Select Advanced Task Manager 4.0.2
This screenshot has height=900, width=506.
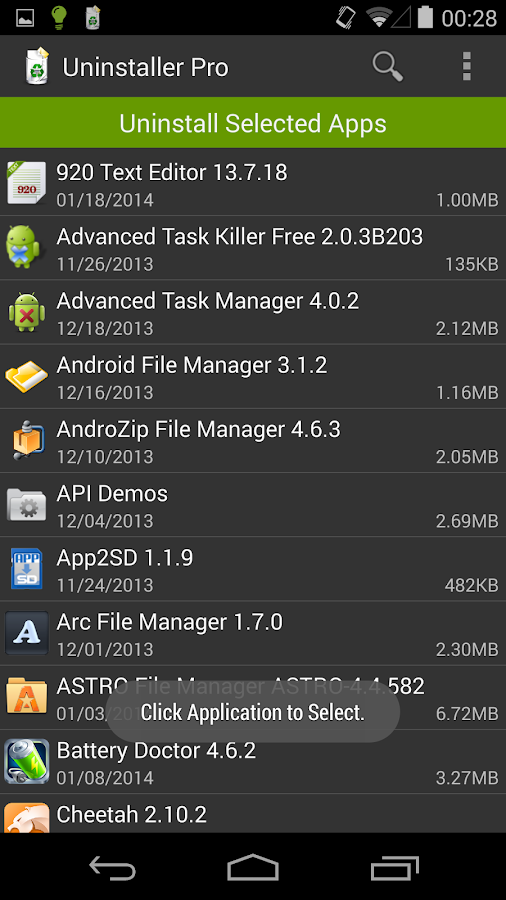click(253, 312)
